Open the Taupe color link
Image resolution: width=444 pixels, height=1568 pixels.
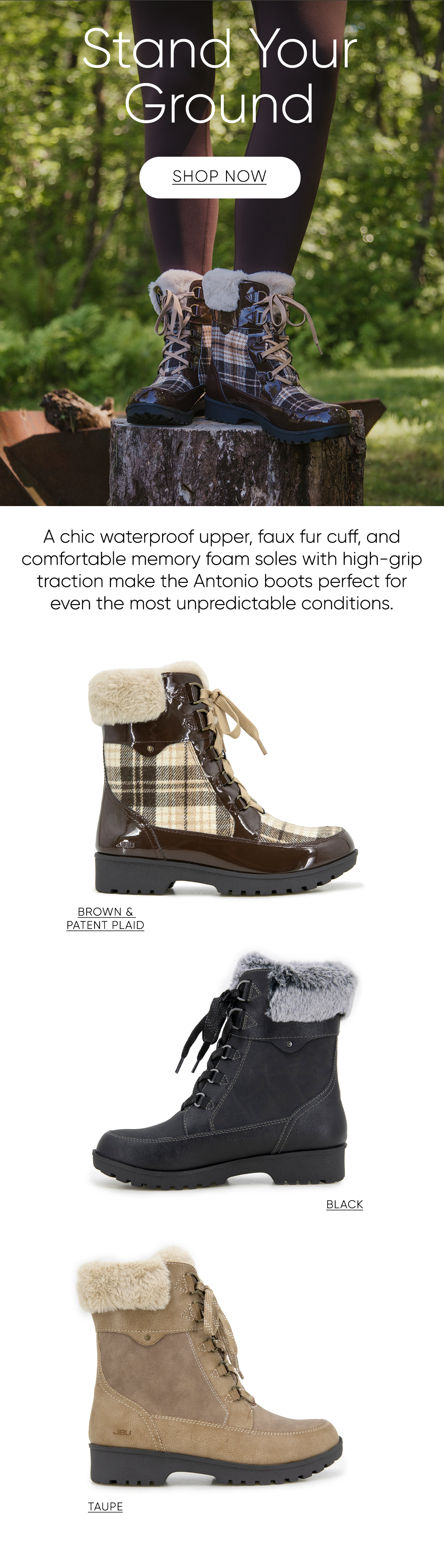105,1506
